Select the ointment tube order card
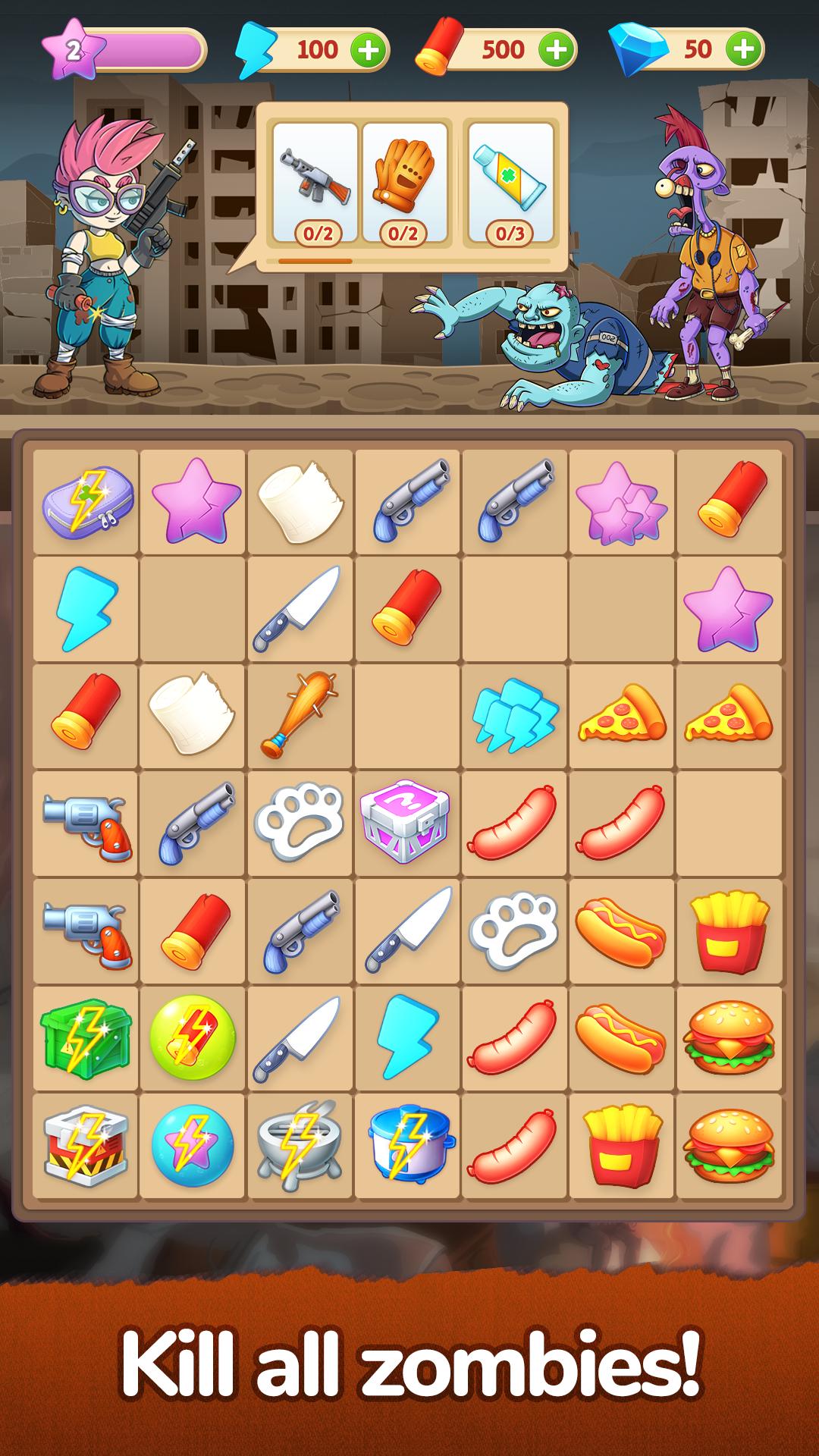 point(510,184)
